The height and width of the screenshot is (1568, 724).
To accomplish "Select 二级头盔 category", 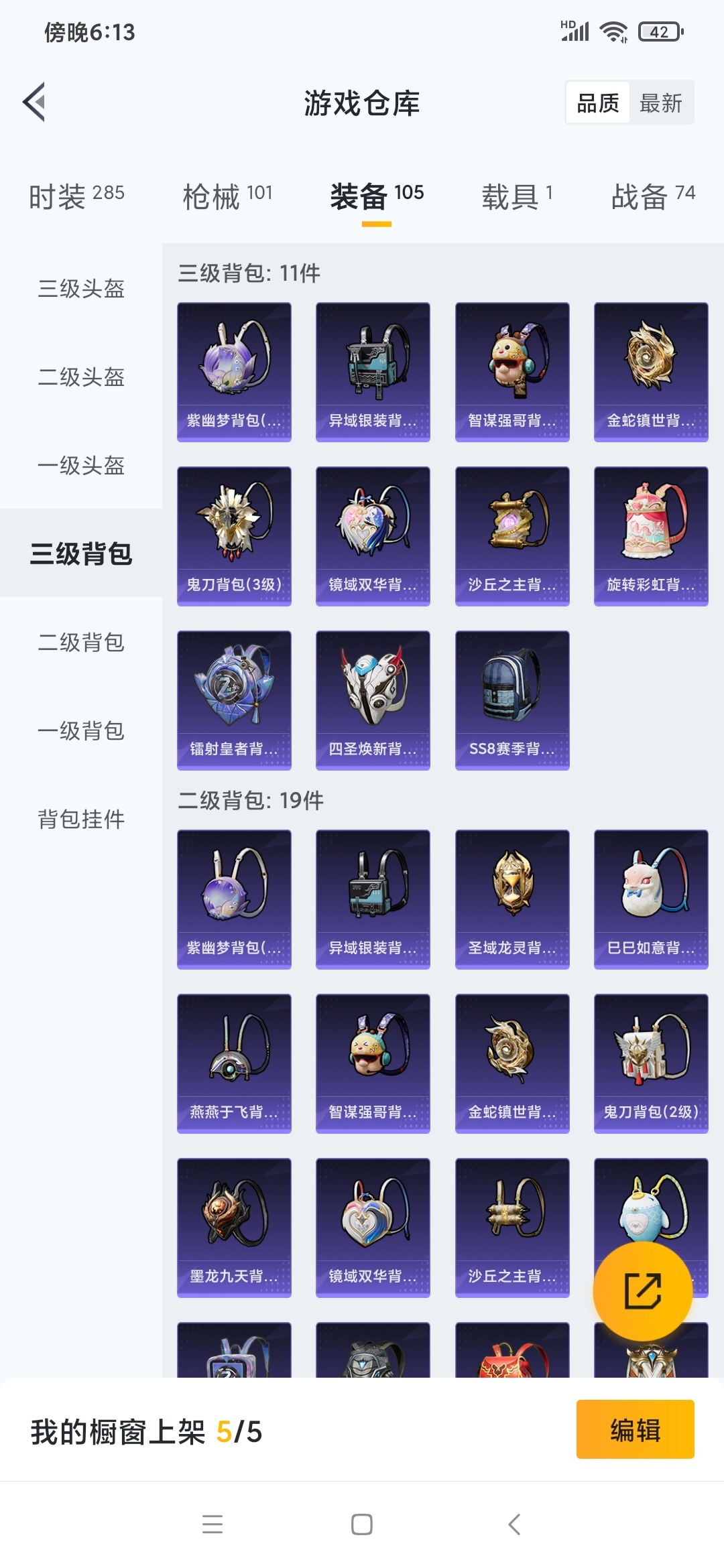I will 81,377.
